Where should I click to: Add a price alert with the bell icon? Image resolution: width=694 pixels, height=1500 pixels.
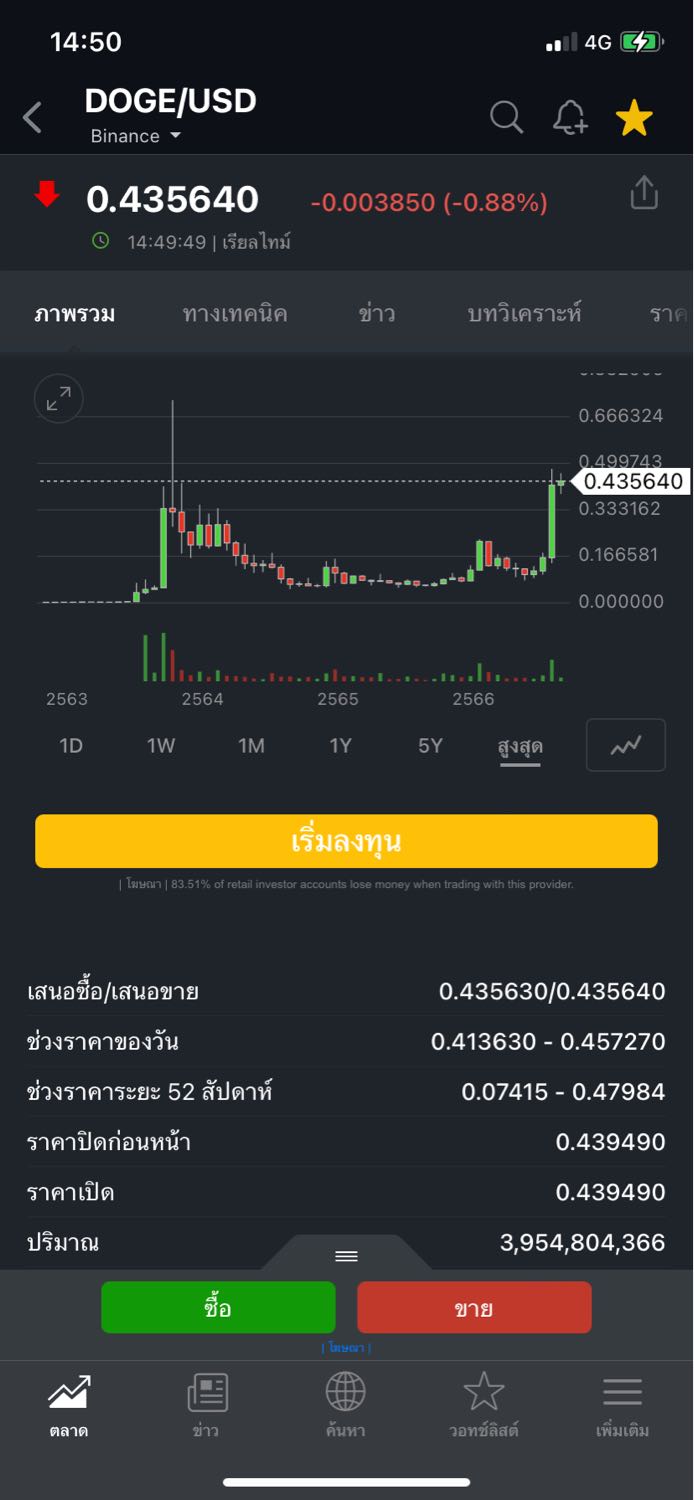[570, 118]
